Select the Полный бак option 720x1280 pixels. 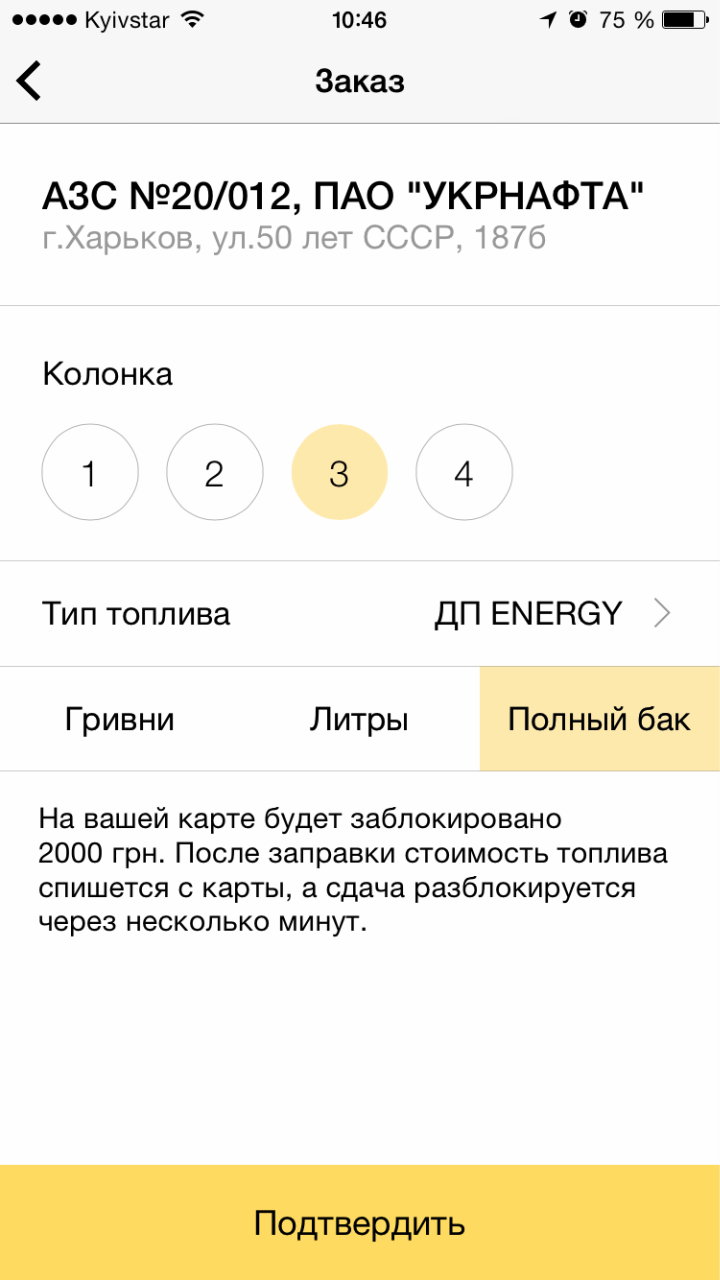599,719
